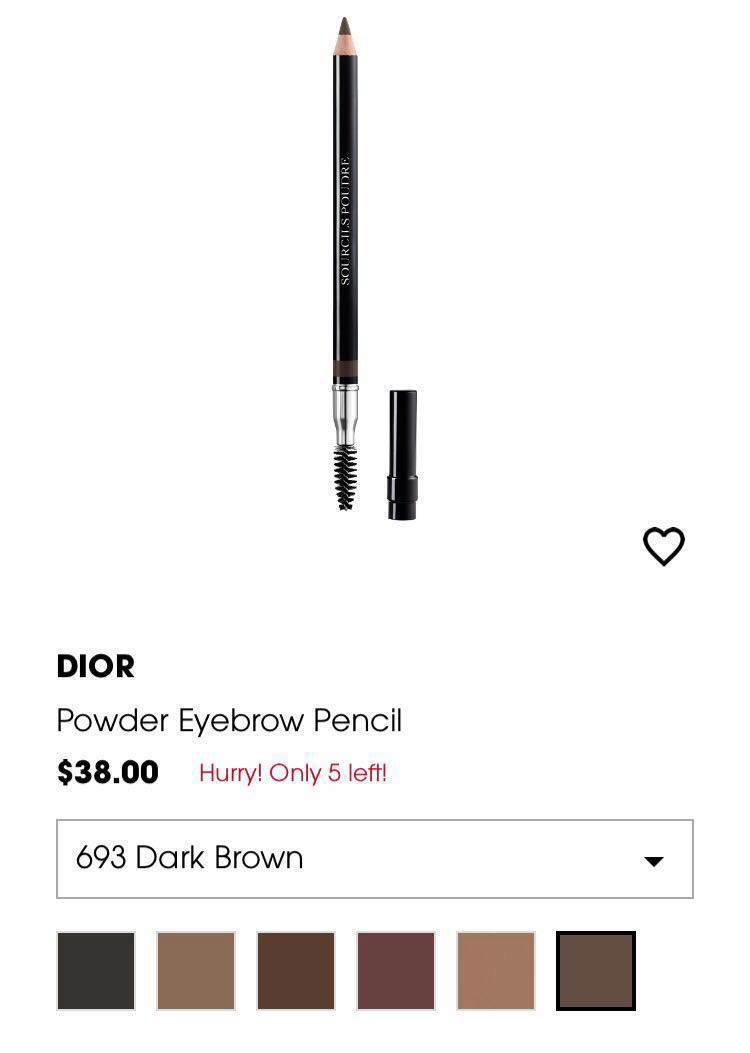Open the 693 Dark Brown shade dropdown
Viewport: 750px width, 1053px height.
click(x=374, y=859)
